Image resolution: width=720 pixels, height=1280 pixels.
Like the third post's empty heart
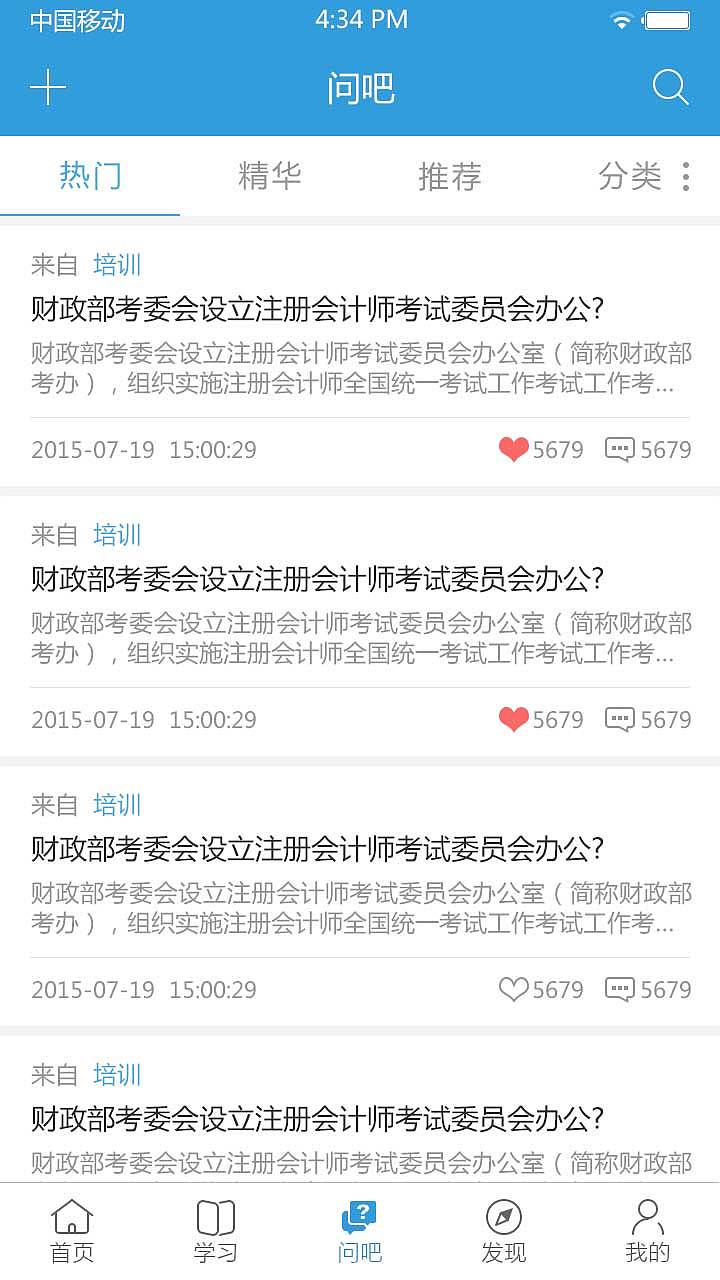[513, 989]
